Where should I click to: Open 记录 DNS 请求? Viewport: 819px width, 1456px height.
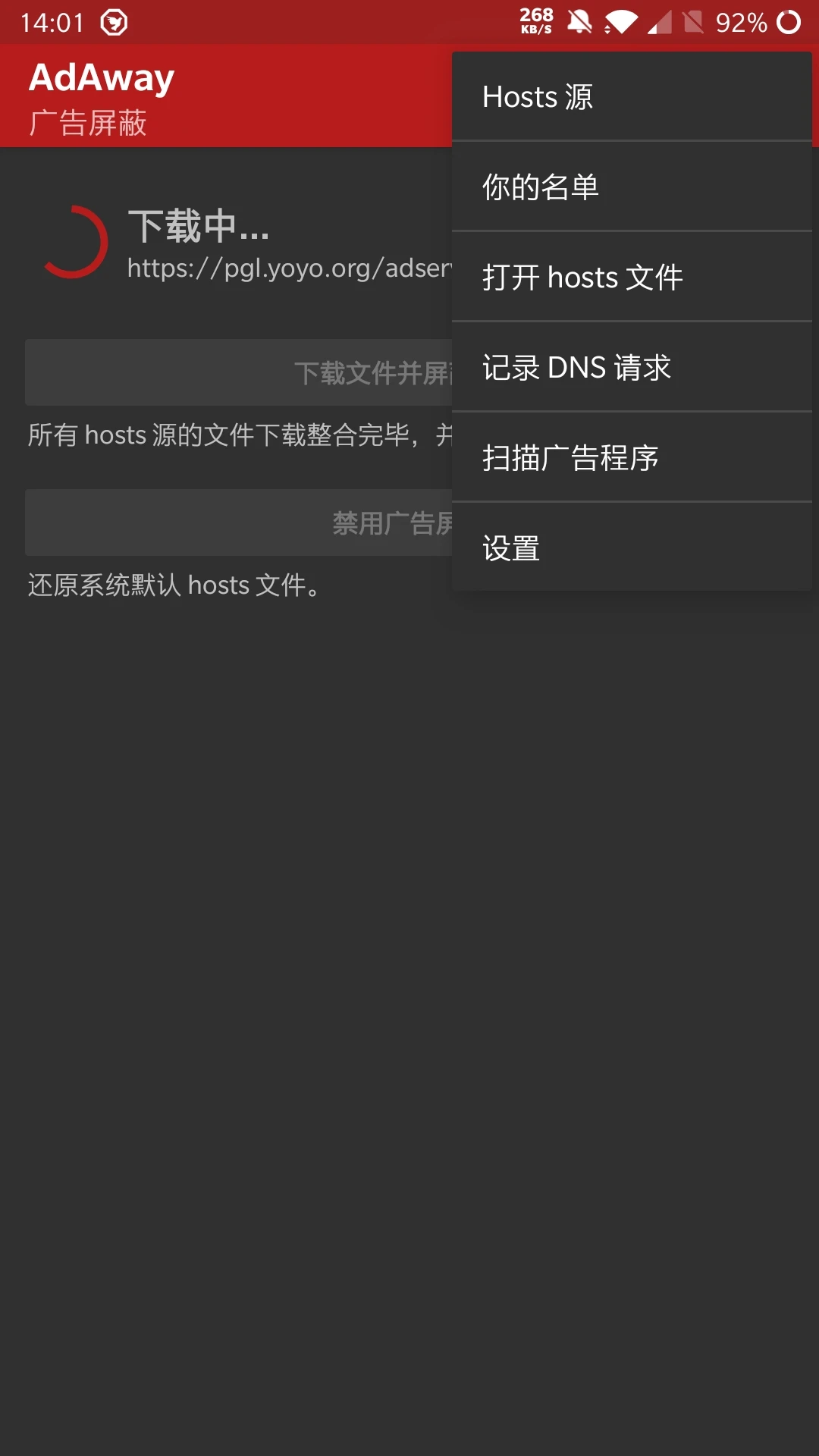point(632,367)
